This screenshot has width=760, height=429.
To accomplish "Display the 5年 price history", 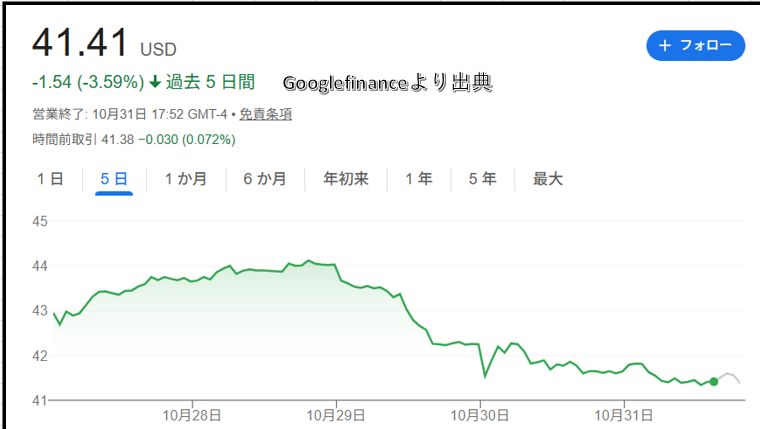I will (482, 179).
